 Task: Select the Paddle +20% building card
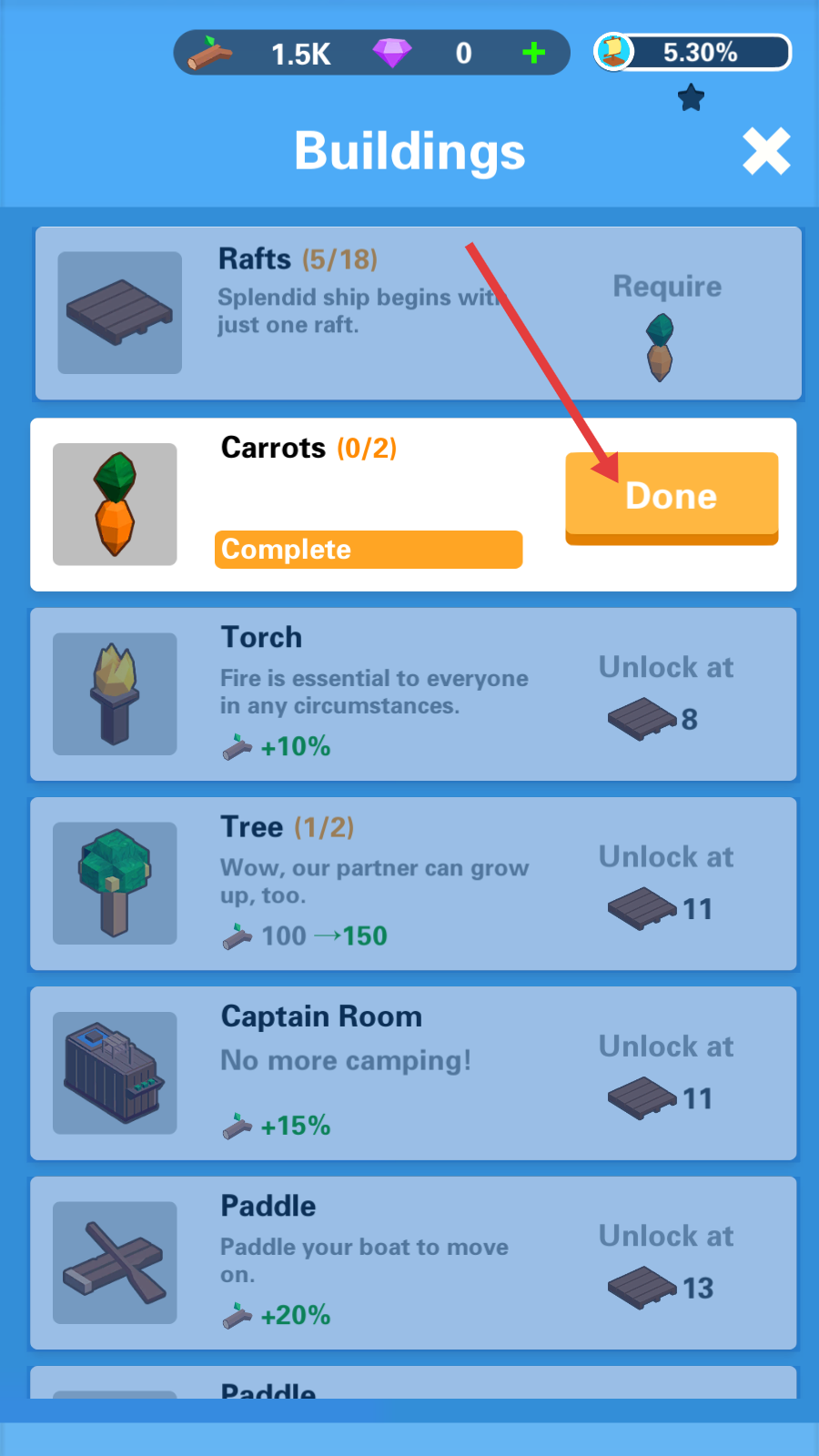point(413,1262)
